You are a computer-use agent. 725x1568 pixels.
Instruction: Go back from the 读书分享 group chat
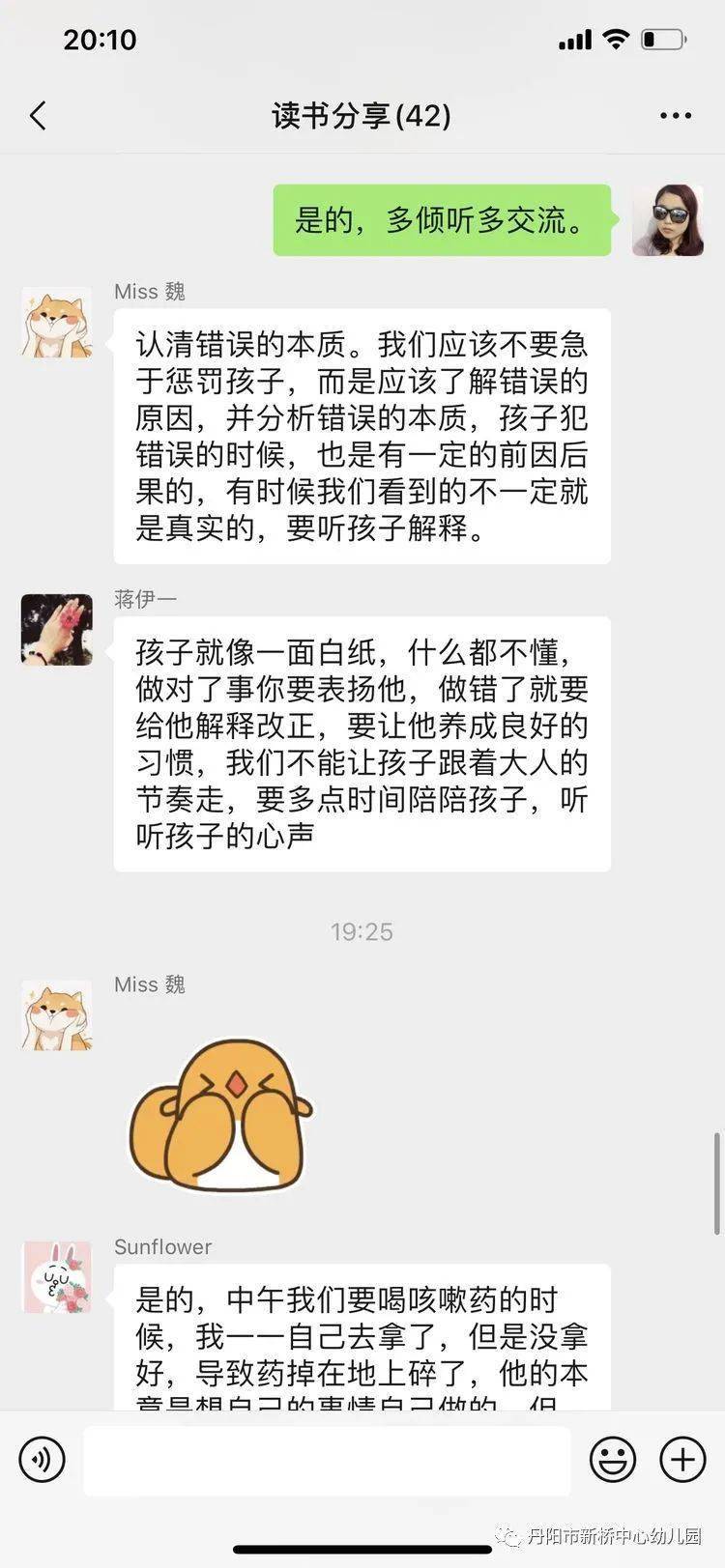click(x=39, y=117)
